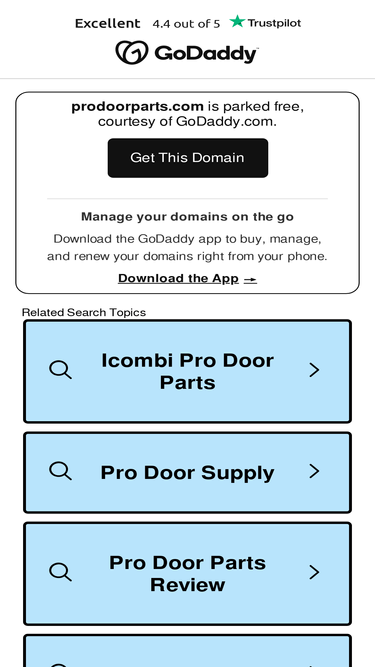Select the Pro Door Supply topic

coord(188,473)
